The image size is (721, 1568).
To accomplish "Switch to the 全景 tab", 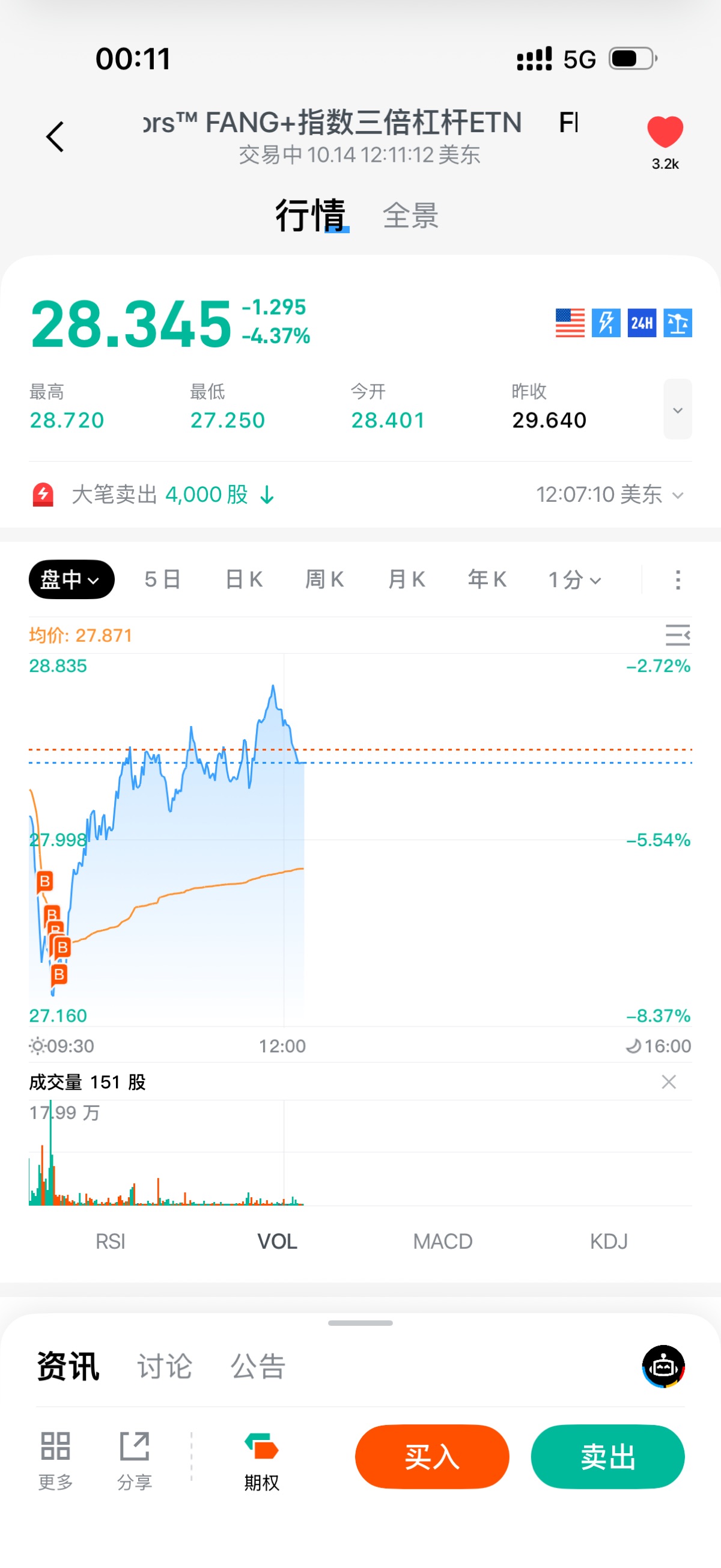I will [x=410, y=216].
